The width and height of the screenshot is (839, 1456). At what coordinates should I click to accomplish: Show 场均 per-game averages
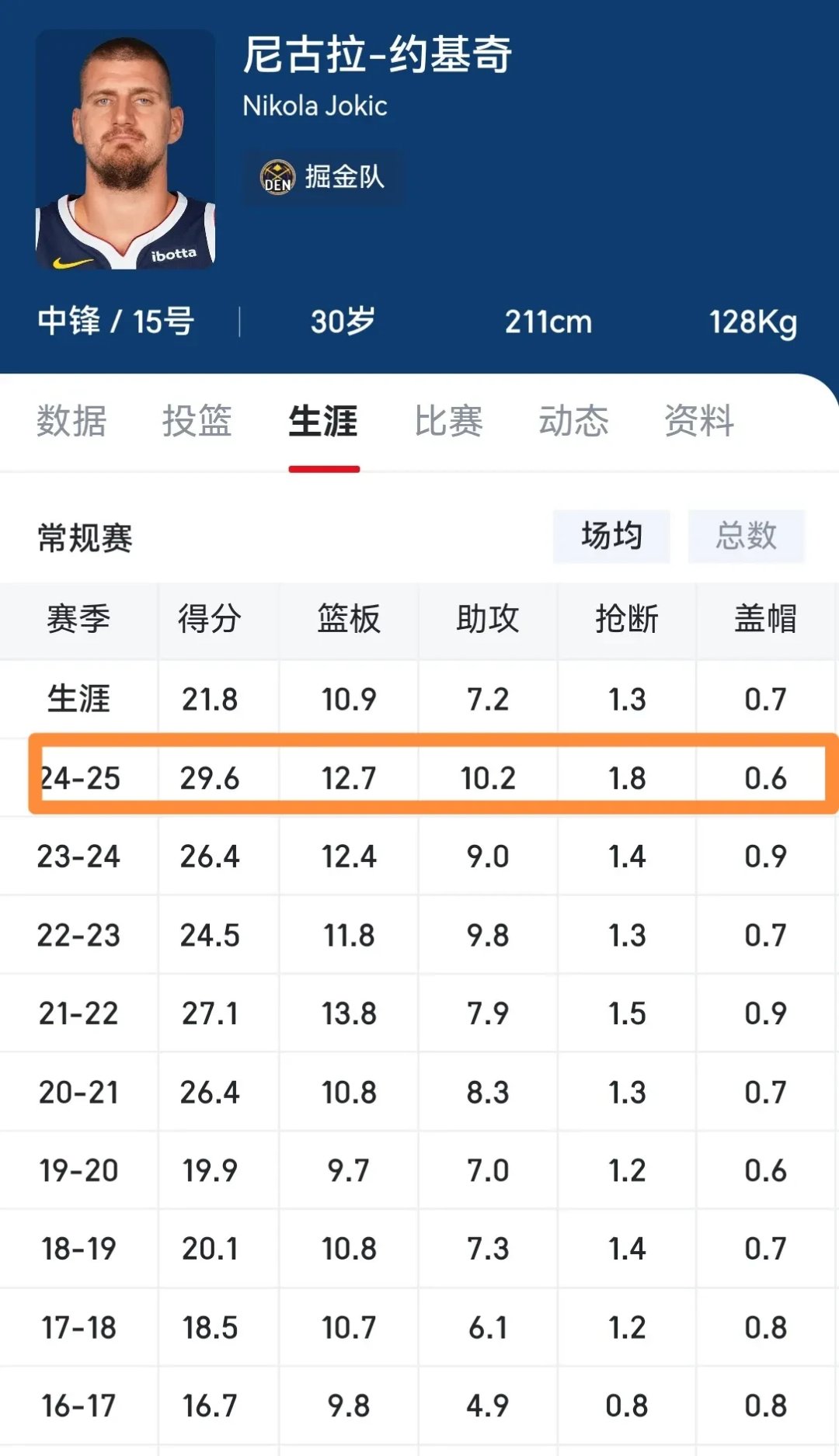(611, 536)
